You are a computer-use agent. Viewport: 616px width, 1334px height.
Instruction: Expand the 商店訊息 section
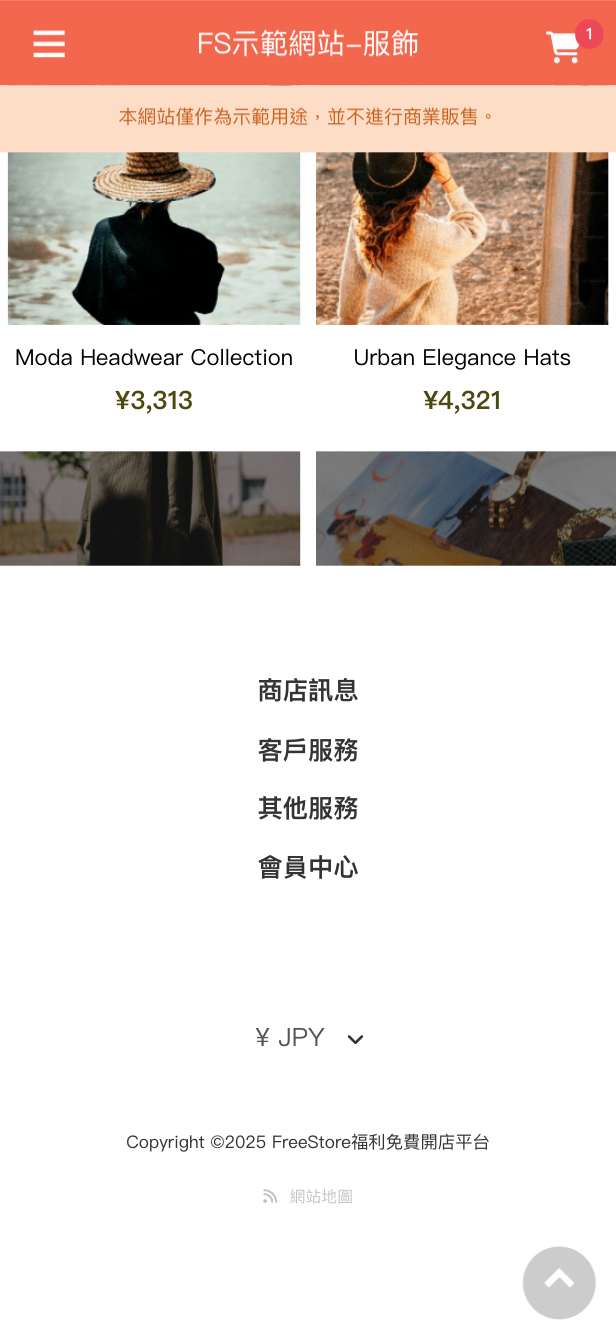point(308,690)
